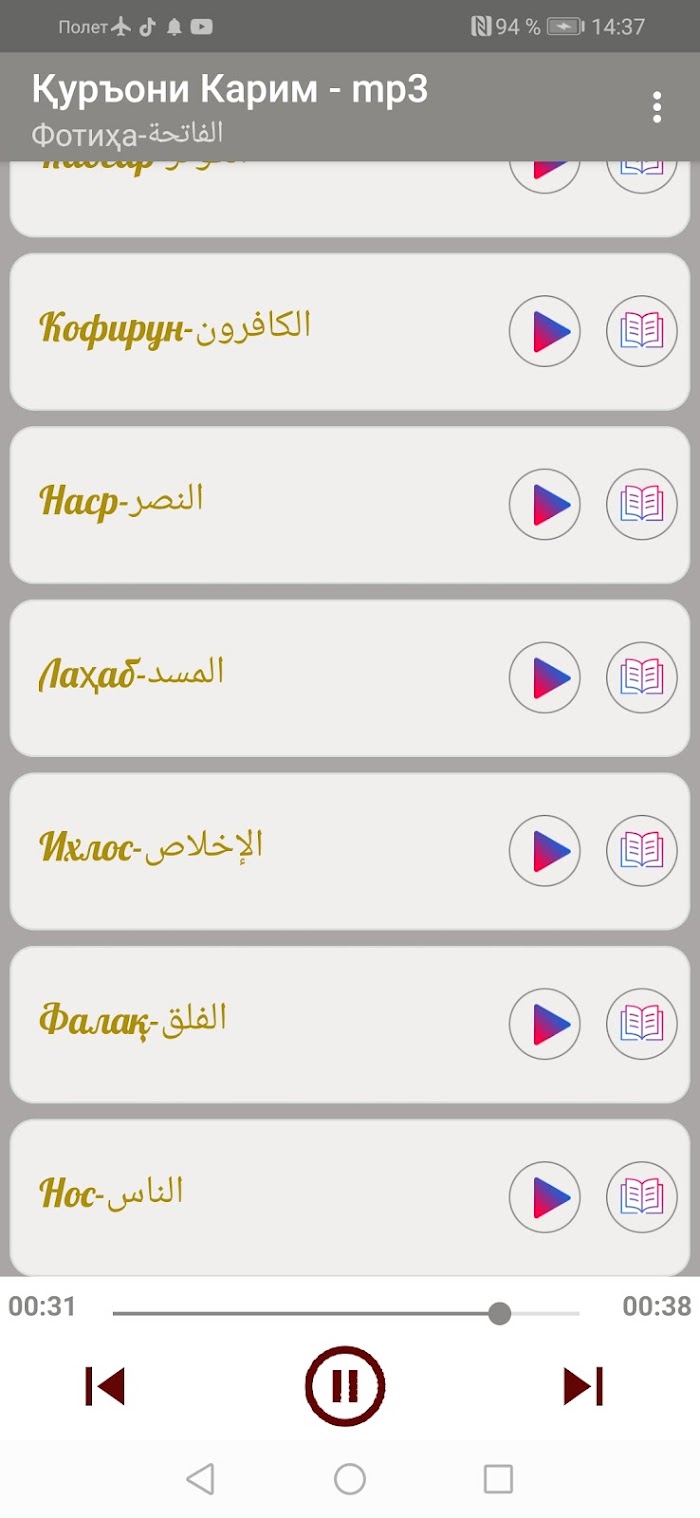Viewport: 700px width, 1518px height.
Task: Tap the playback progress seek bar
Action: click(346, 1313)
